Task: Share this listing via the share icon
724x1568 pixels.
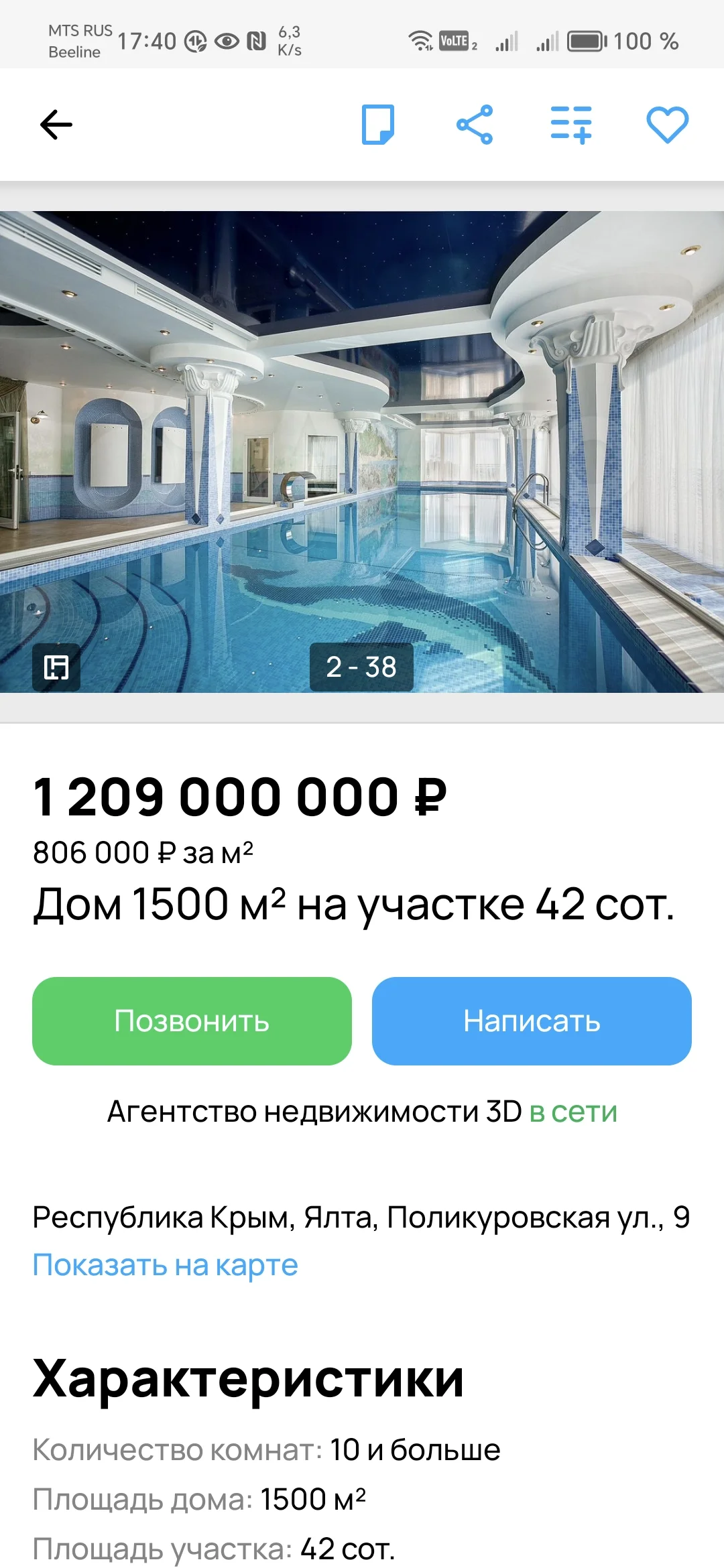Action: [475, 124]
